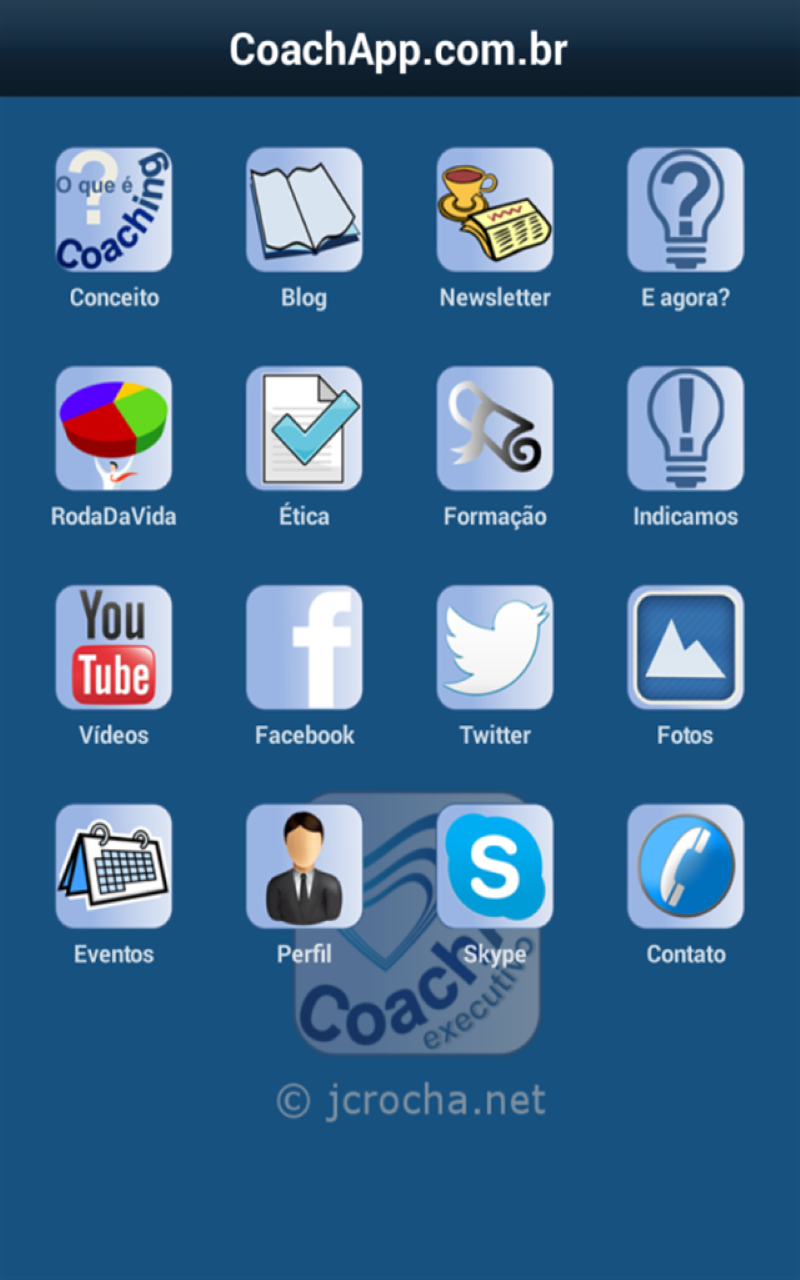Start a Skype call tile
The image size is (800, 1280).
click(495, 866)
